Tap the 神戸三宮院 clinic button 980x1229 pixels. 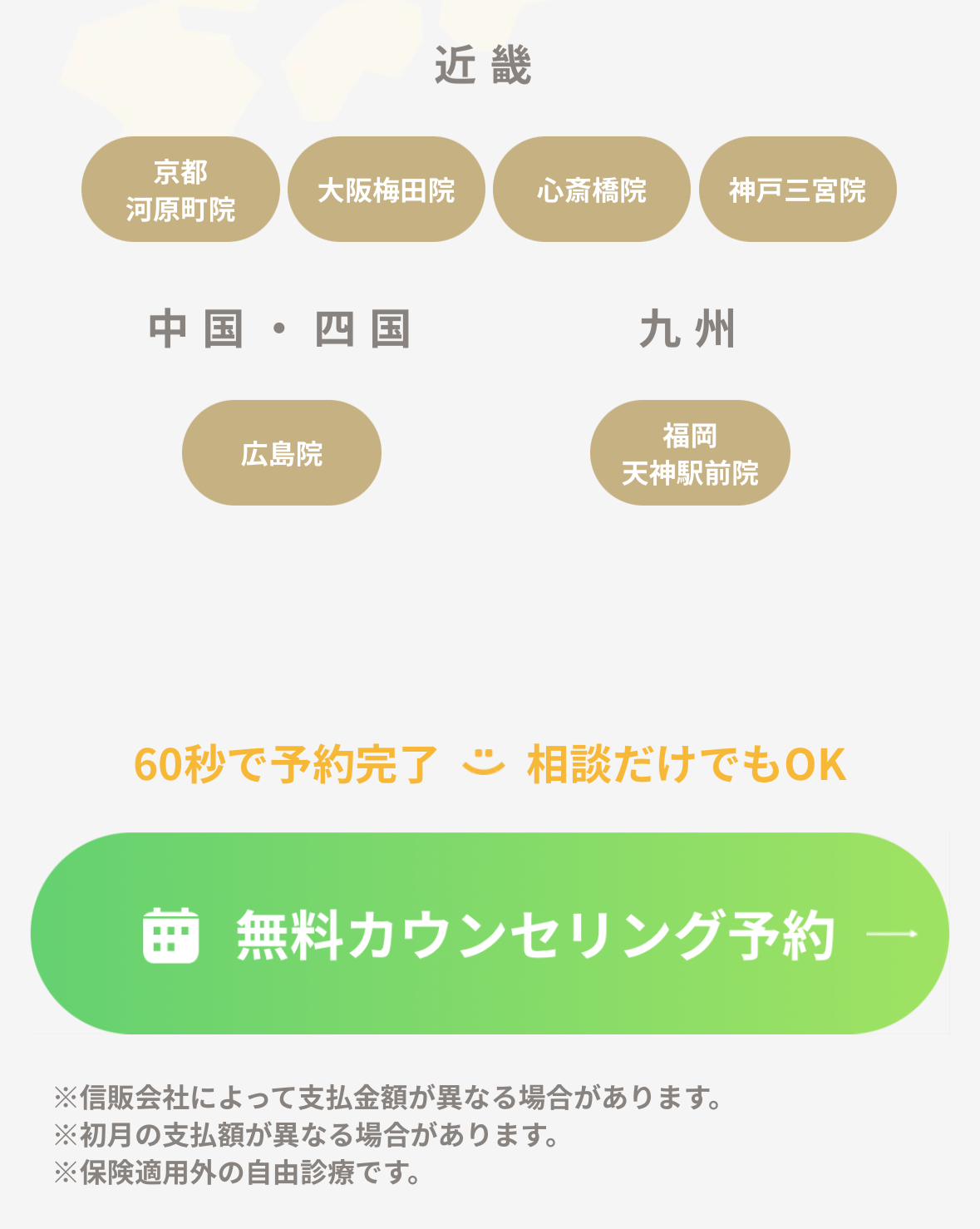798,190
